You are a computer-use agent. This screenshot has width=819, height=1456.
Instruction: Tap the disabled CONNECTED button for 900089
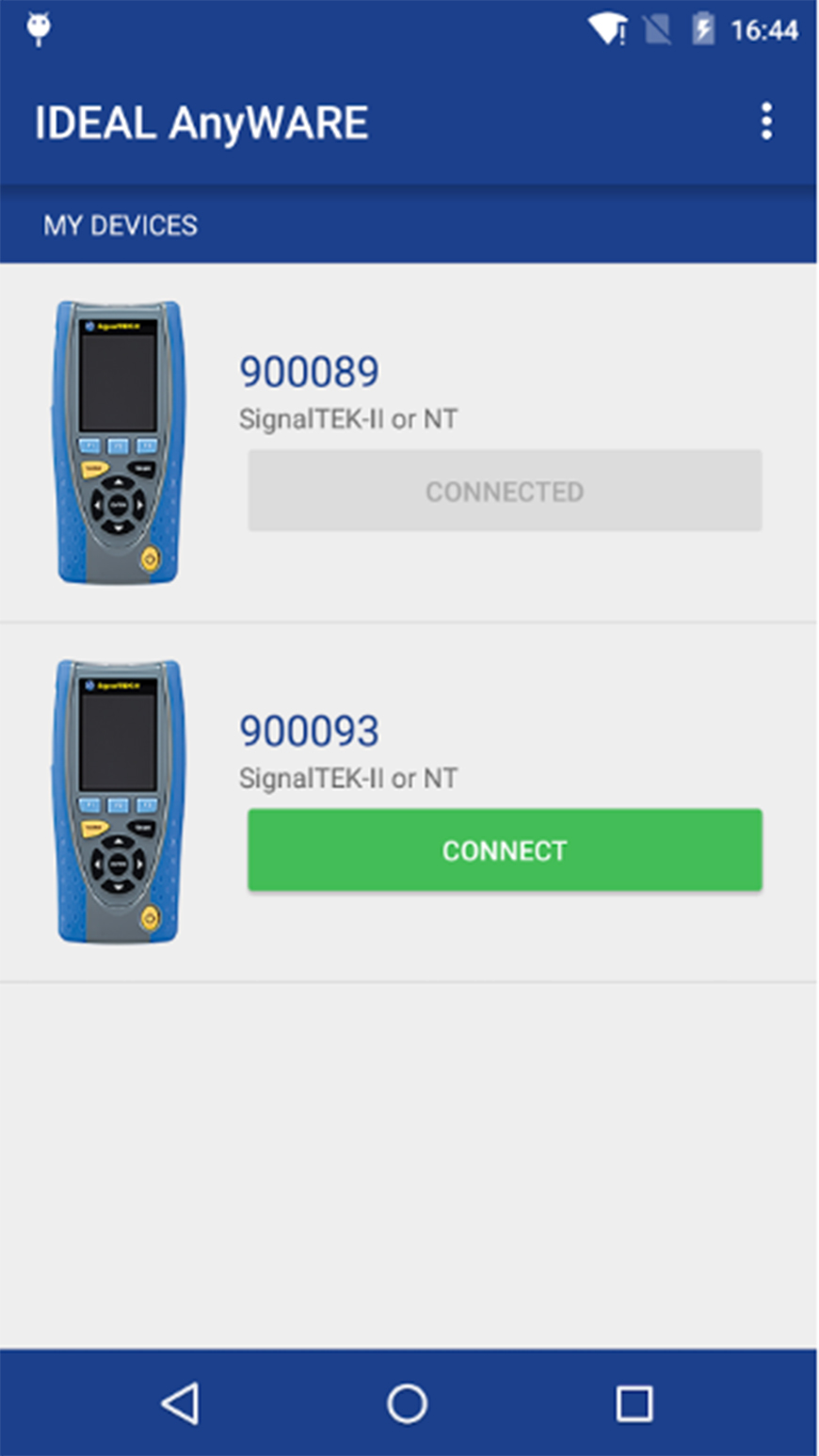(505, 490)
